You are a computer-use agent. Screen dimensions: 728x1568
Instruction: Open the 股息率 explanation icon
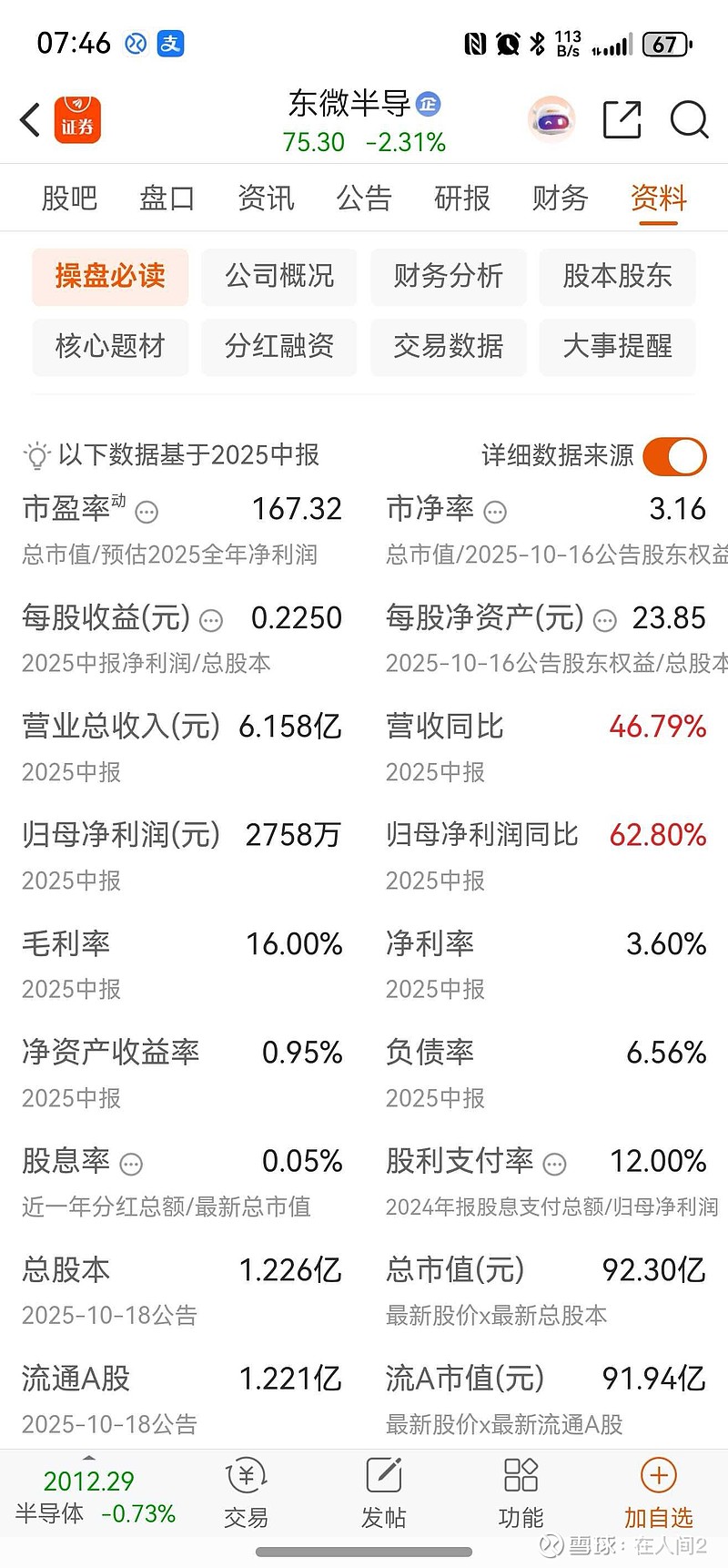(130, 1164)
